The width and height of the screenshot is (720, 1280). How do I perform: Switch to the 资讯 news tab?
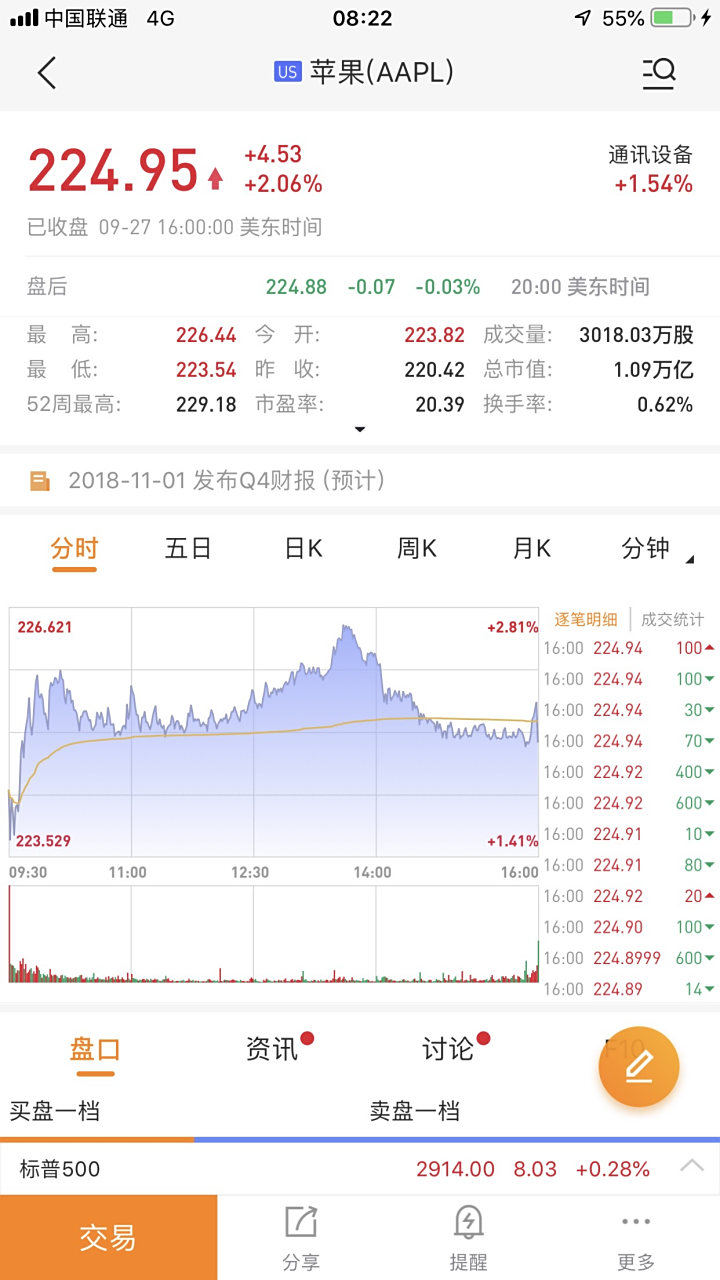point(272,1049)
